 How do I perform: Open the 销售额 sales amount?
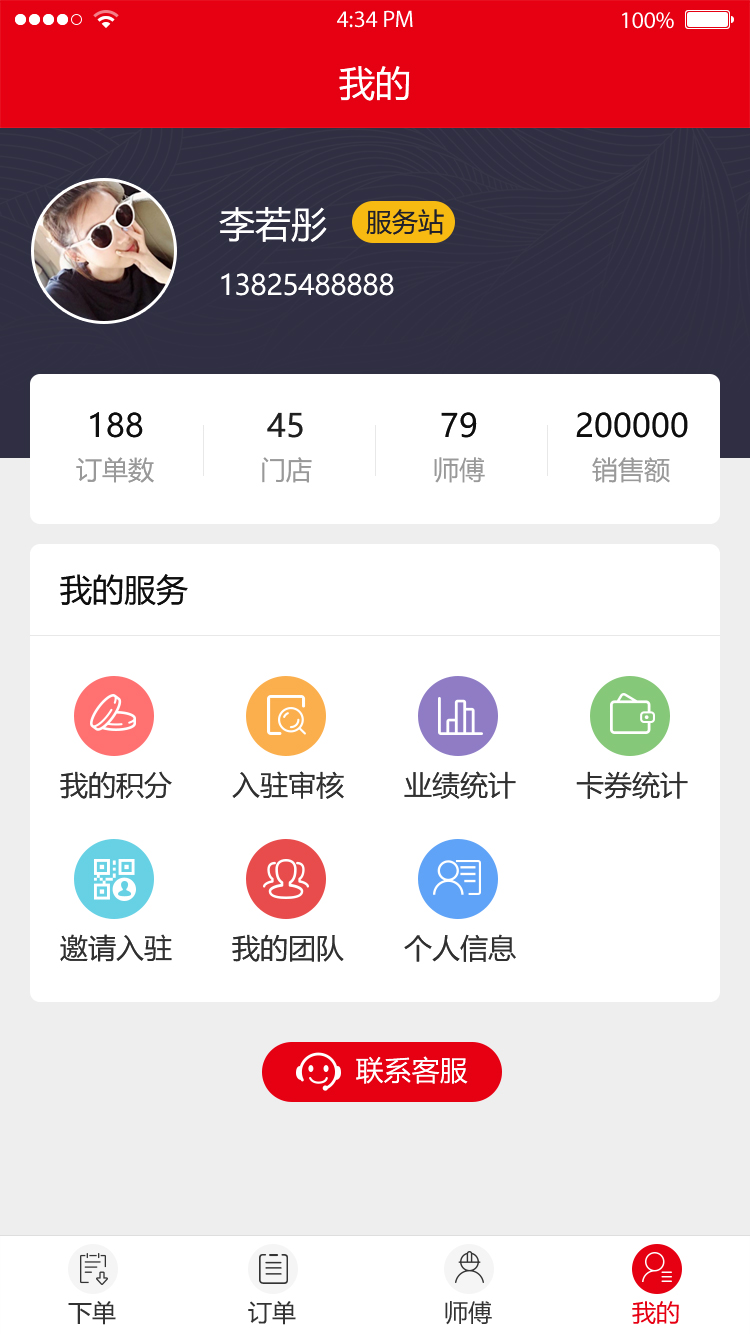point(631,447)
